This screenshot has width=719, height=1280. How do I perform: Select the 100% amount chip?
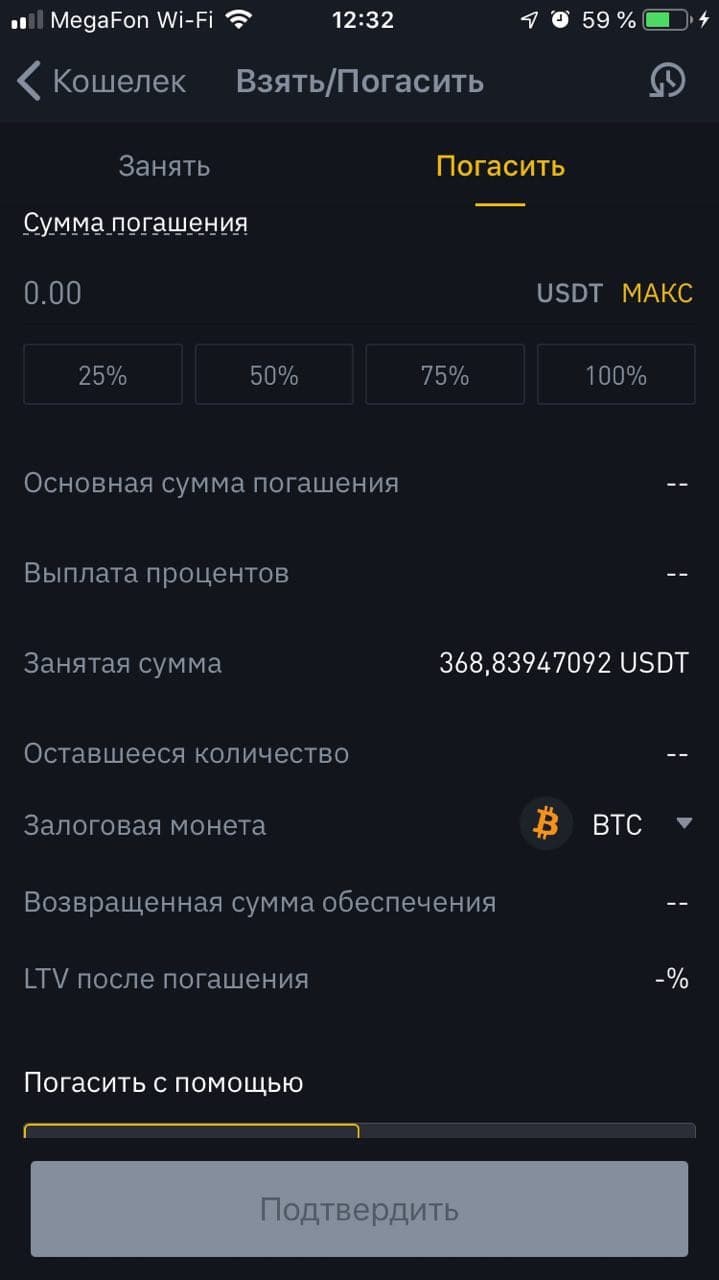click(x=616, y=375)
